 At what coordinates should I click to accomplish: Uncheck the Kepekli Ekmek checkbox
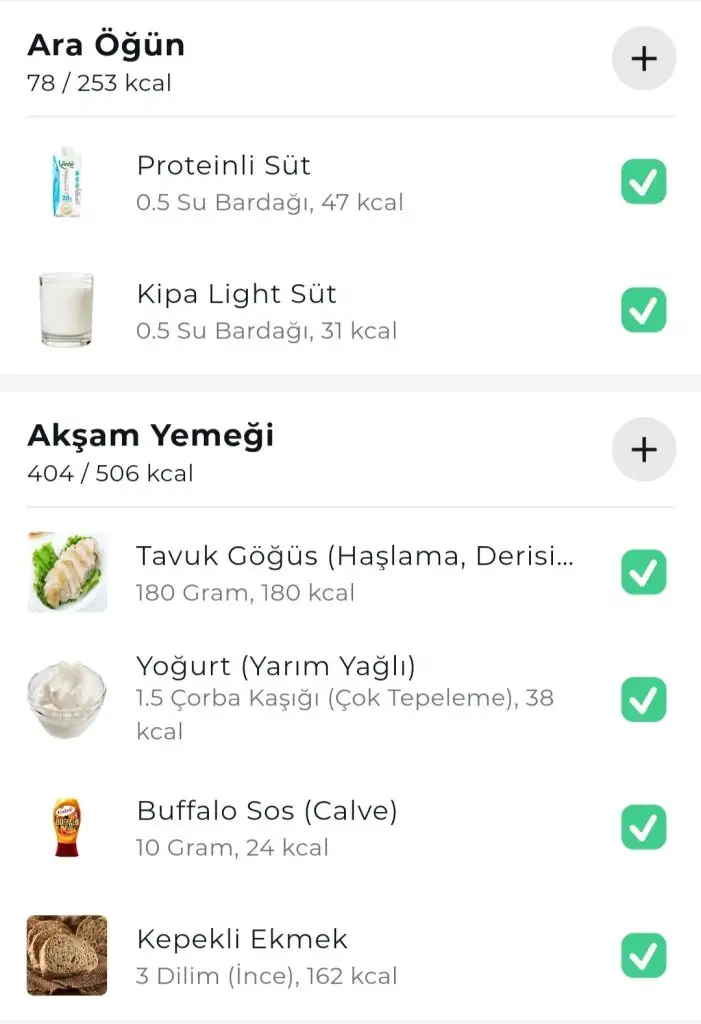(x=643, y=955)
